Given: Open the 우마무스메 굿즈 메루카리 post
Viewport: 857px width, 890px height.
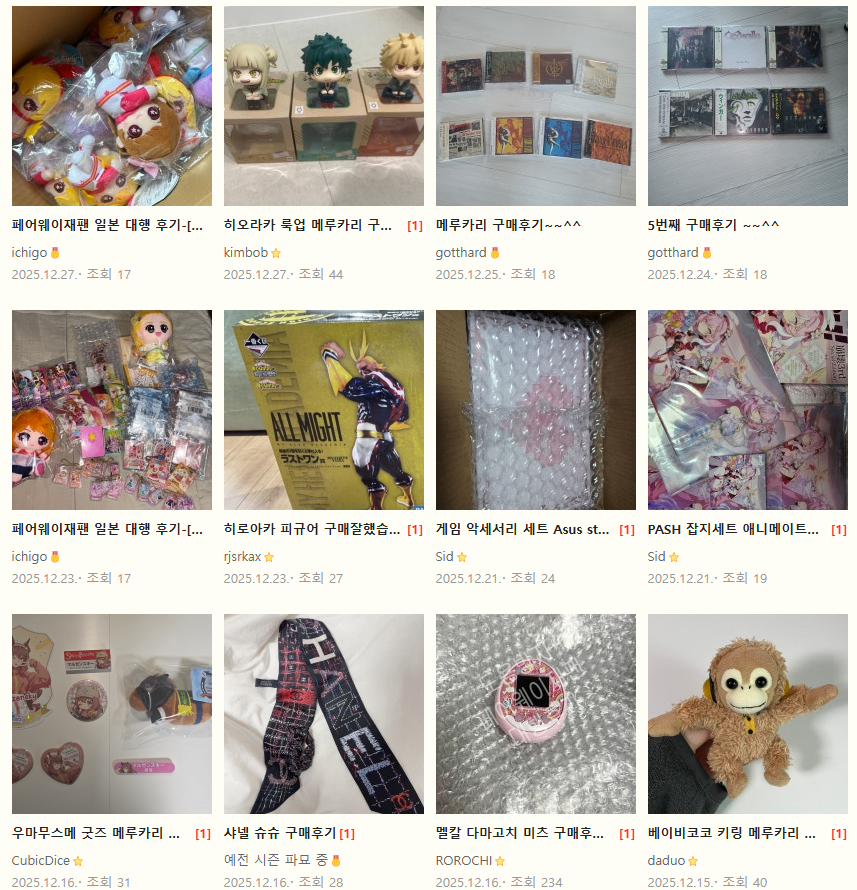Looking at the screenshot, I should [95, 833].
